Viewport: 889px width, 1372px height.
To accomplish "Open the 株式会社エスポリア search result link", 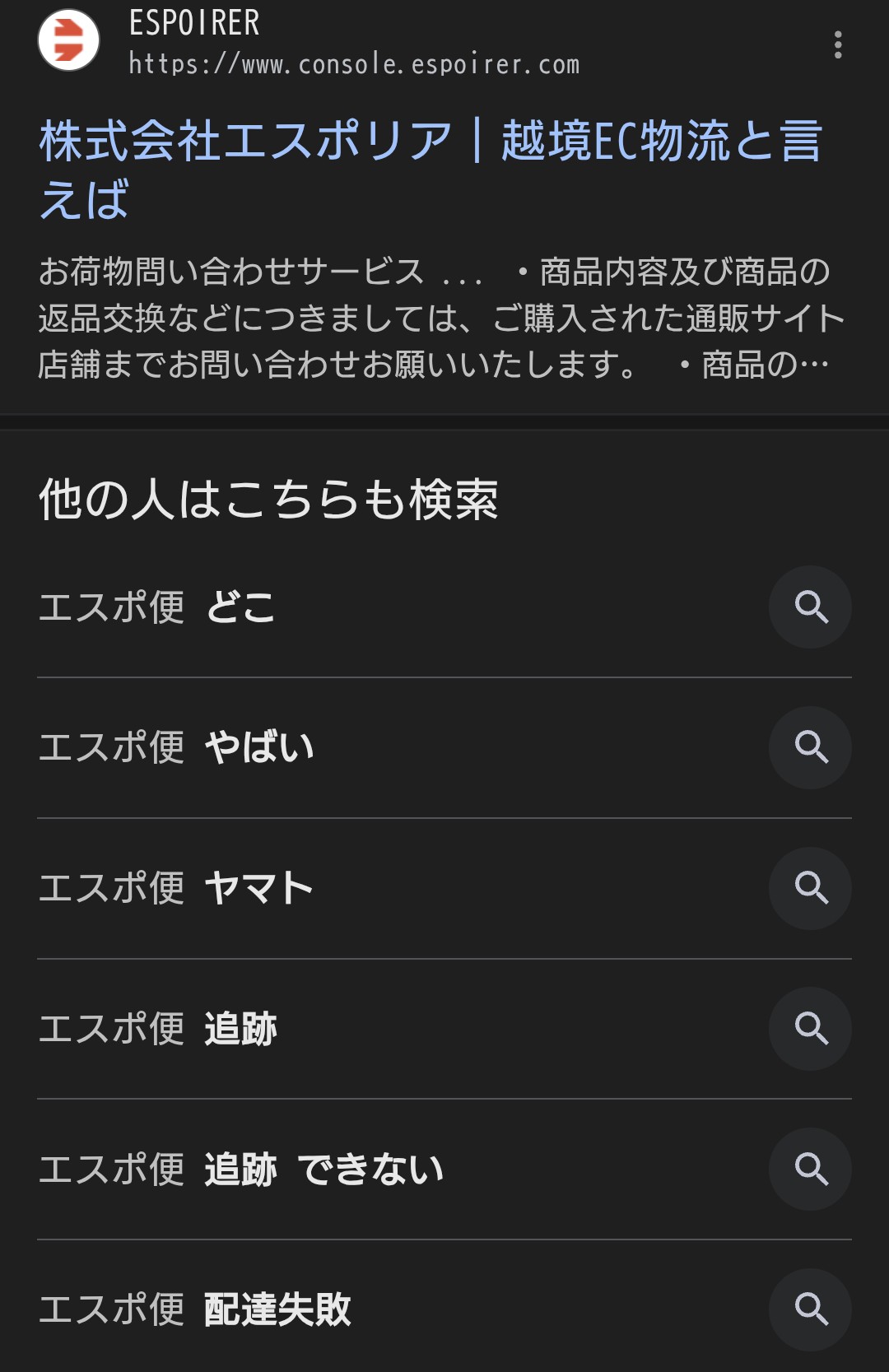I will [430, 169].
